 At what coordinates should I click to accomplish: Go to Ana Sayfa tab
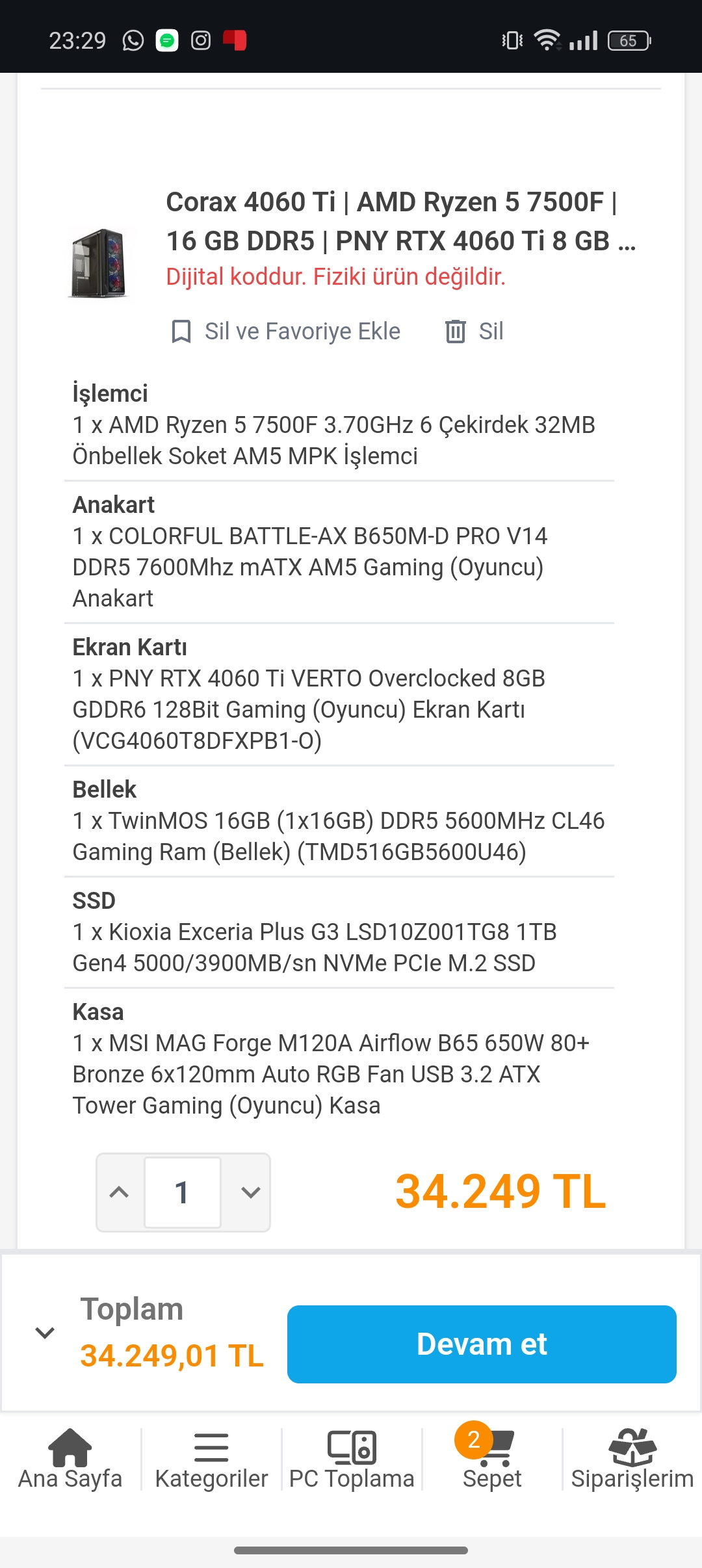(70, 1459)
